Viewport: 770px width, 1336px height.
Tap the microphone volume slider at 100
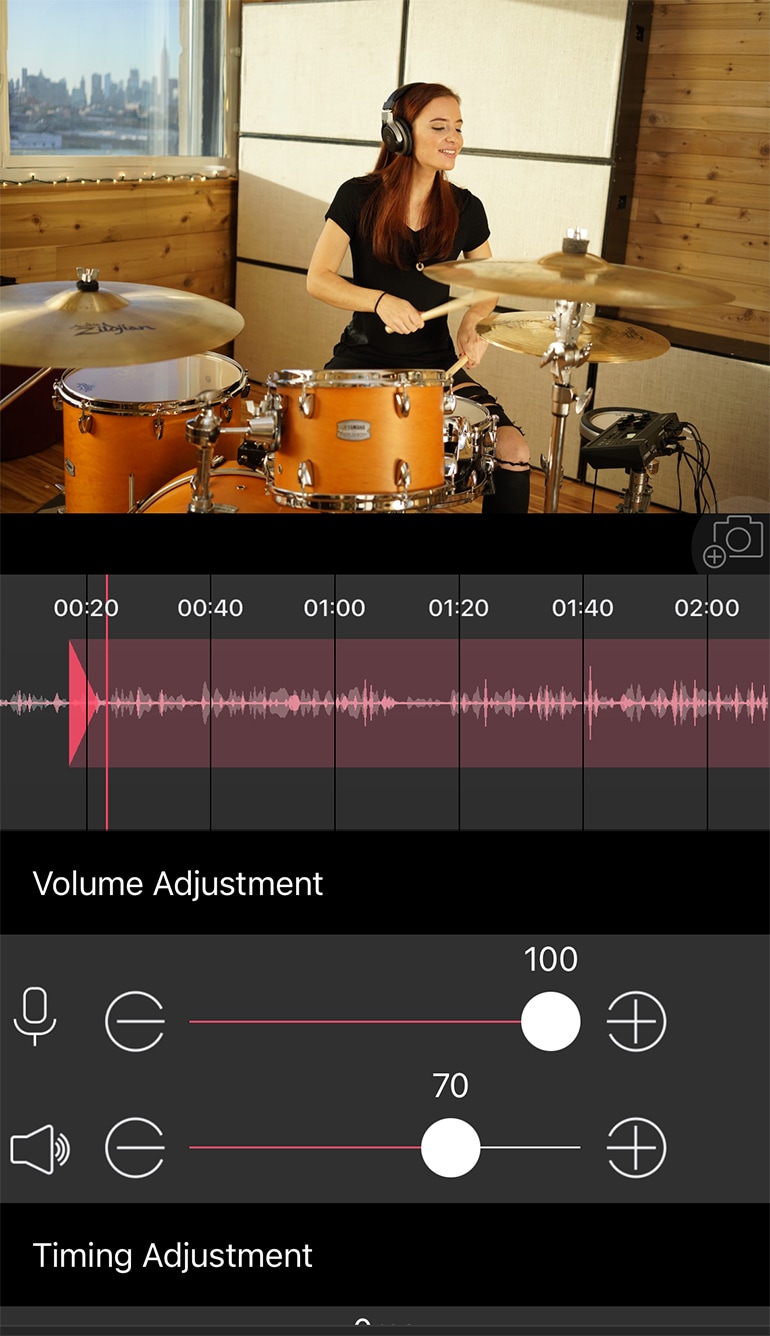point(550,1022)
